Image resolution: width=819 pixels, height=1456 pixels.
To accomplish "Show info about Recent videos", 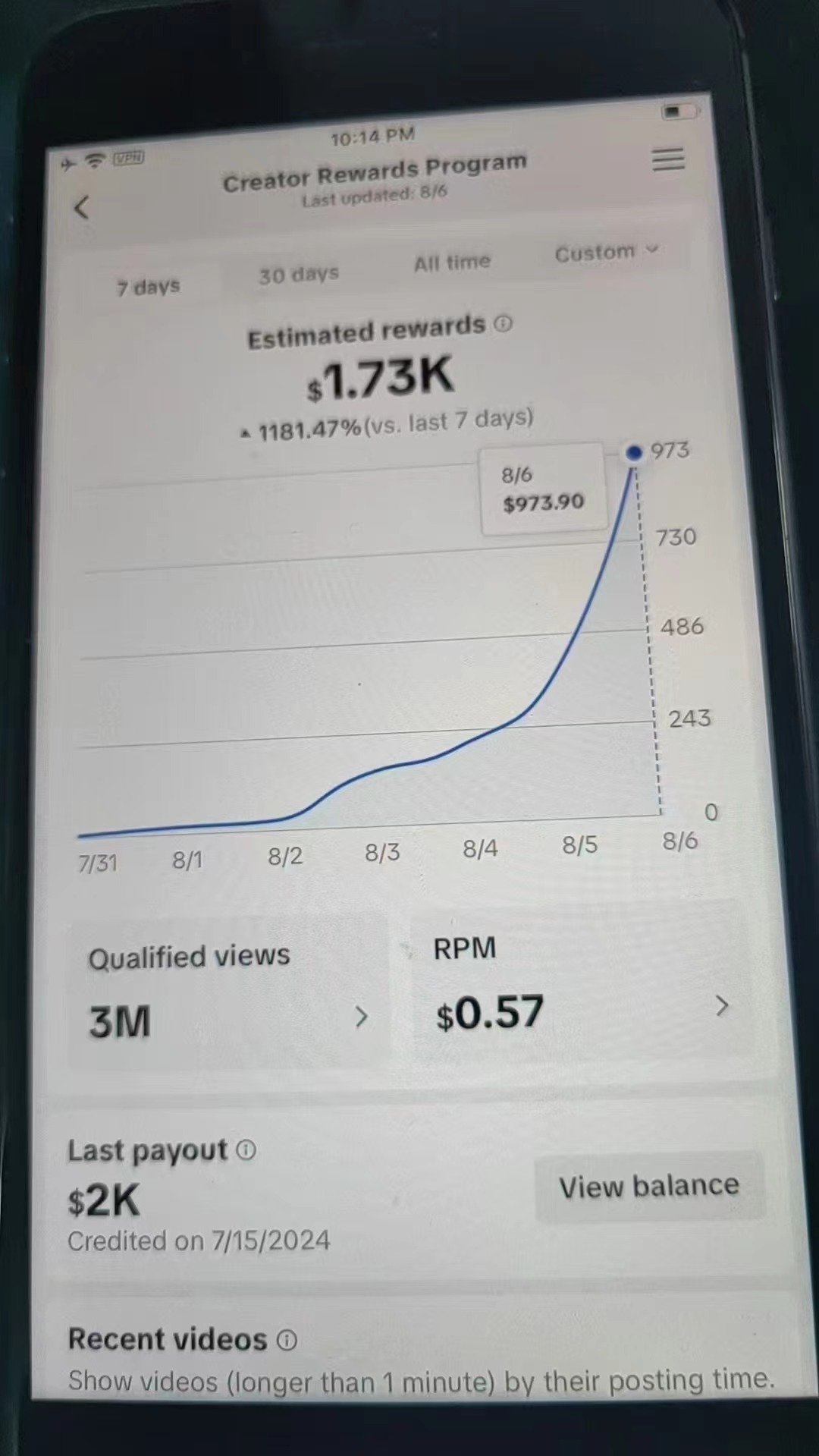I will coord(287,1340).
